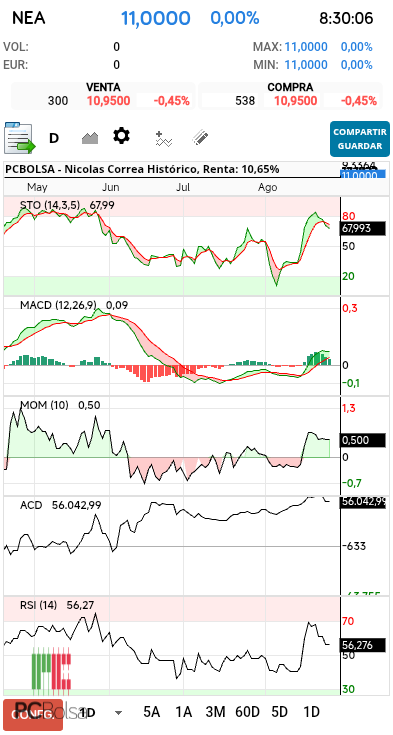393x735 pixels.
Task: Open the COMPRA order panel
Action: point(290,96)
